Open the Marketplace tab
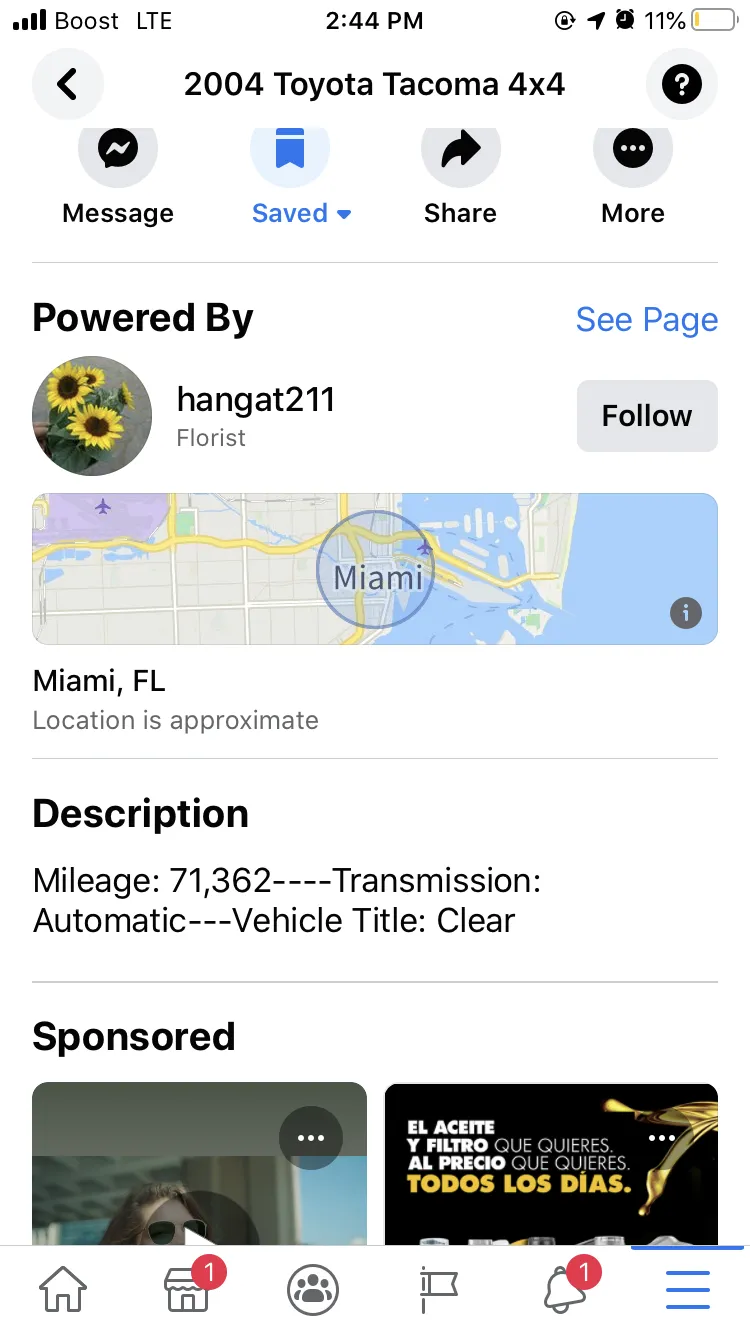The height and width of the screenshot is (1334, 750). click(188, 1288)
